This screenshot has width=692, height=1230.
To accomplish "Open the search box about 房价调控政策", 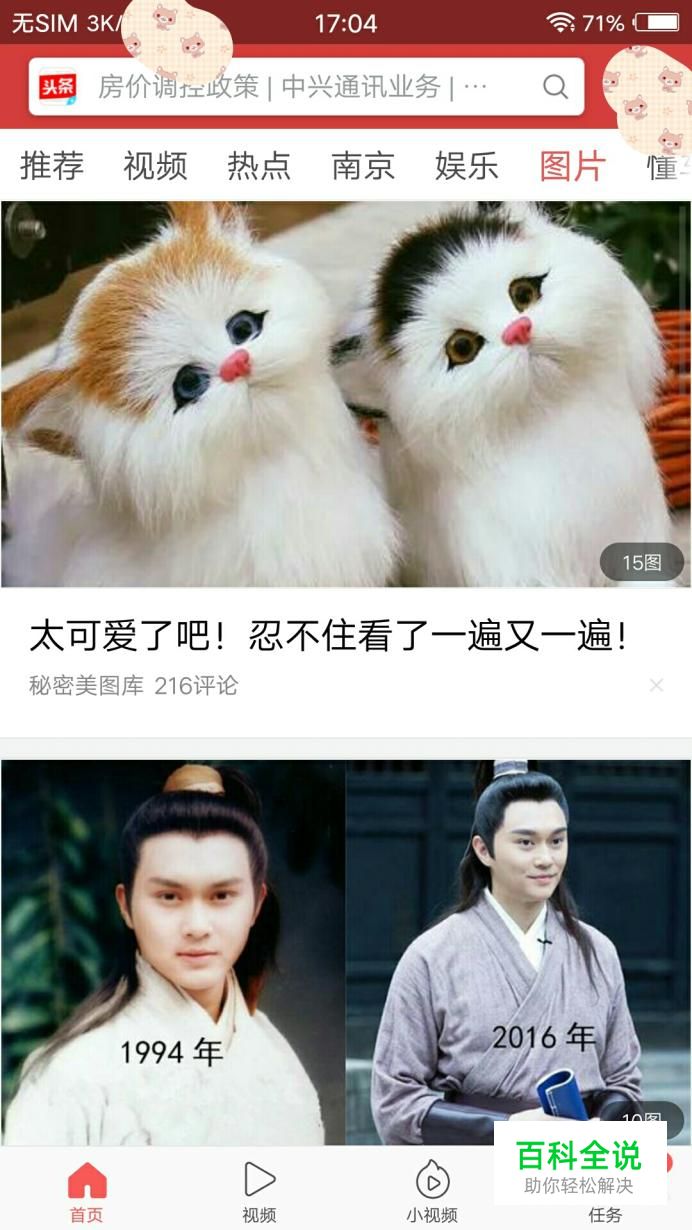I will 306,87.
